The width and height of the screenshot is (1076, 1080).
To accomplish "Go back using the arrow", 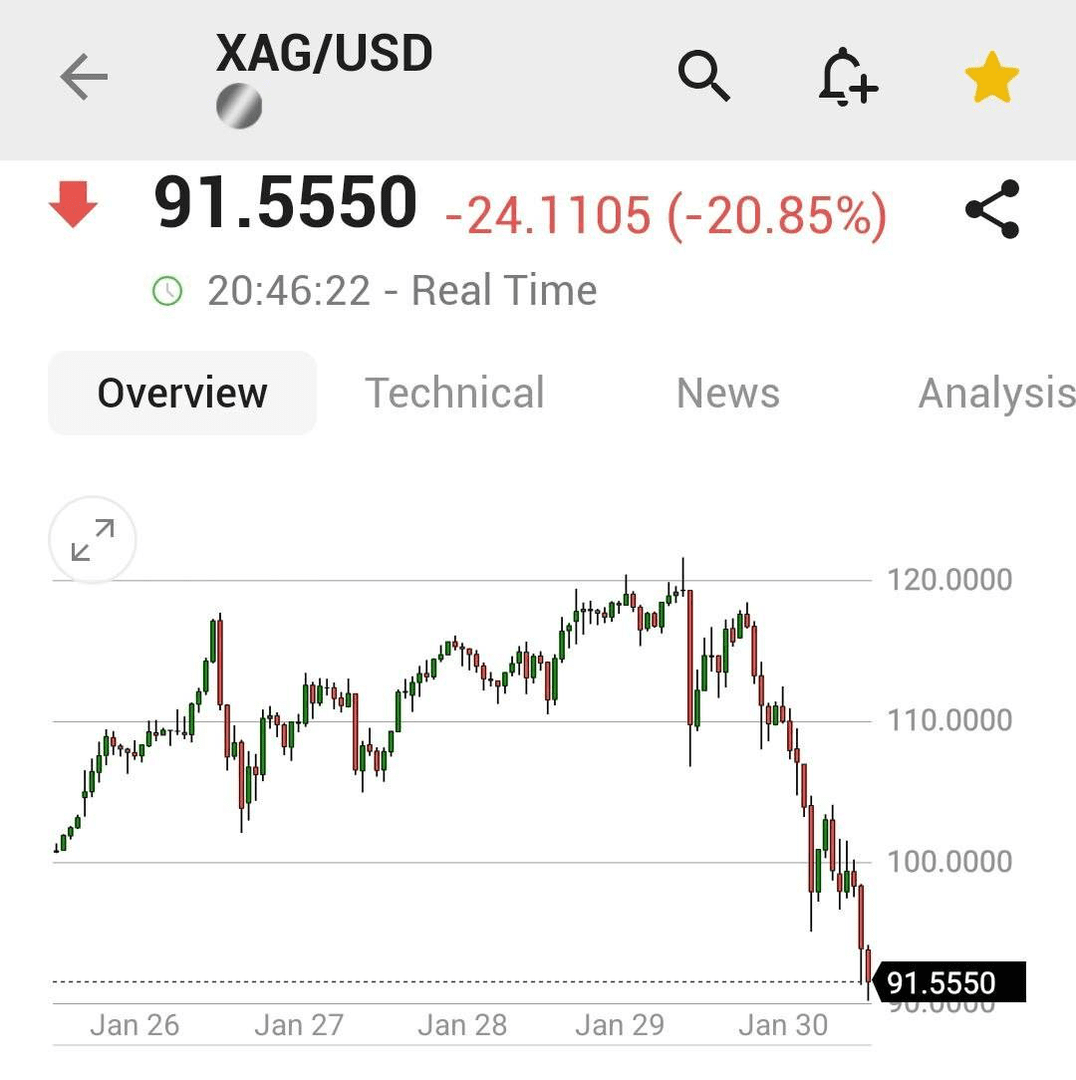I will (x=83, y=77).
